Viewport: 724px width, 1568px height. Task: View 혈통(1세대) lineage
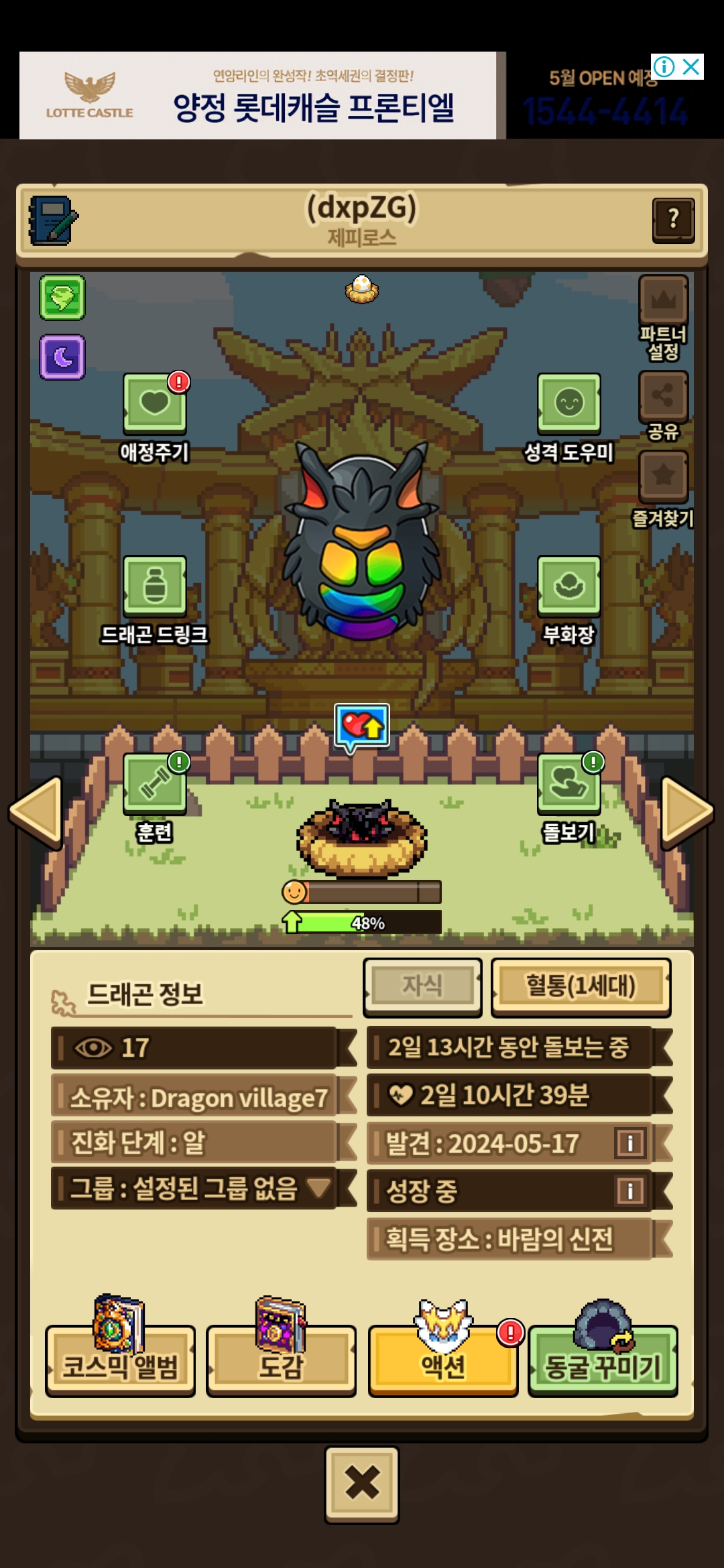[x=581, y=986]
